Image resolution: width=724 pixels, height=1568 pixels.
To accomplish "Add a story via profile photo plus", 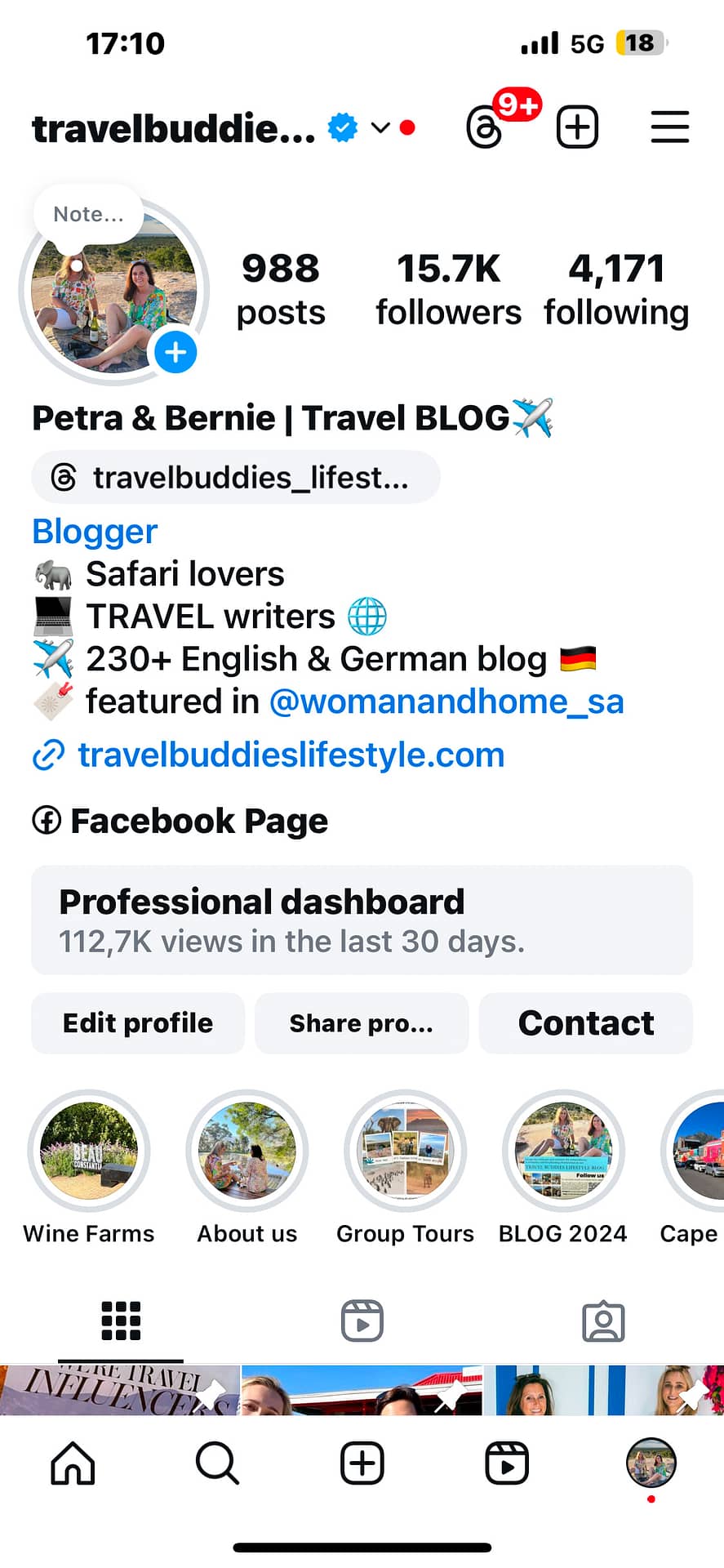I will [175, 353].
